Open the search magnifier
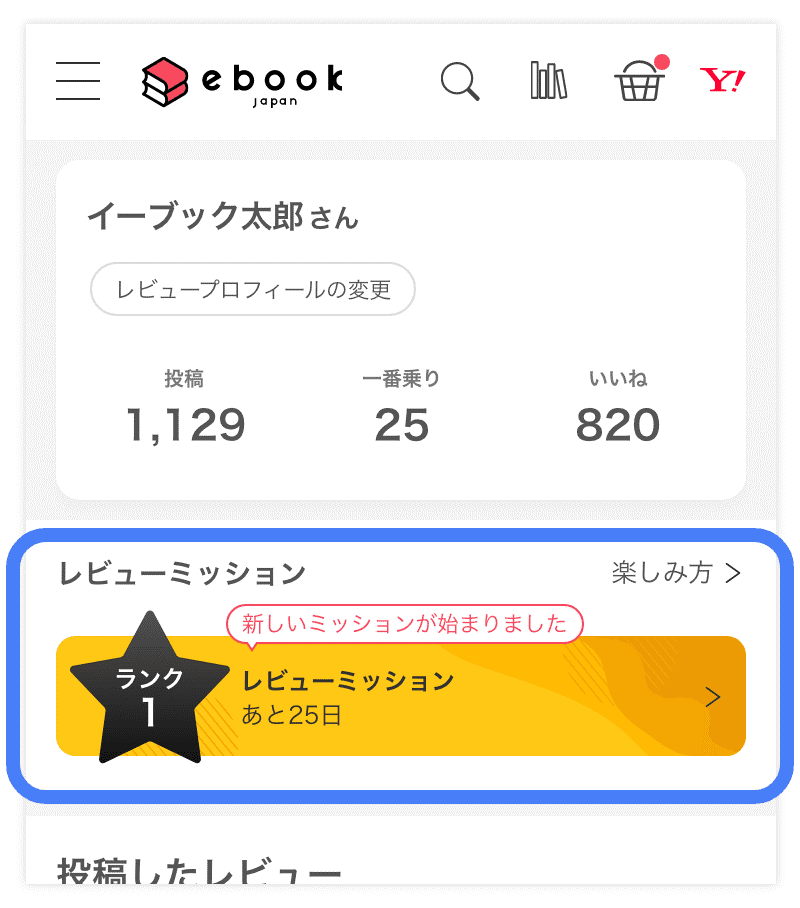Viewport: 800px width, 908px height. pyautogui.click(x=460, y=81)
